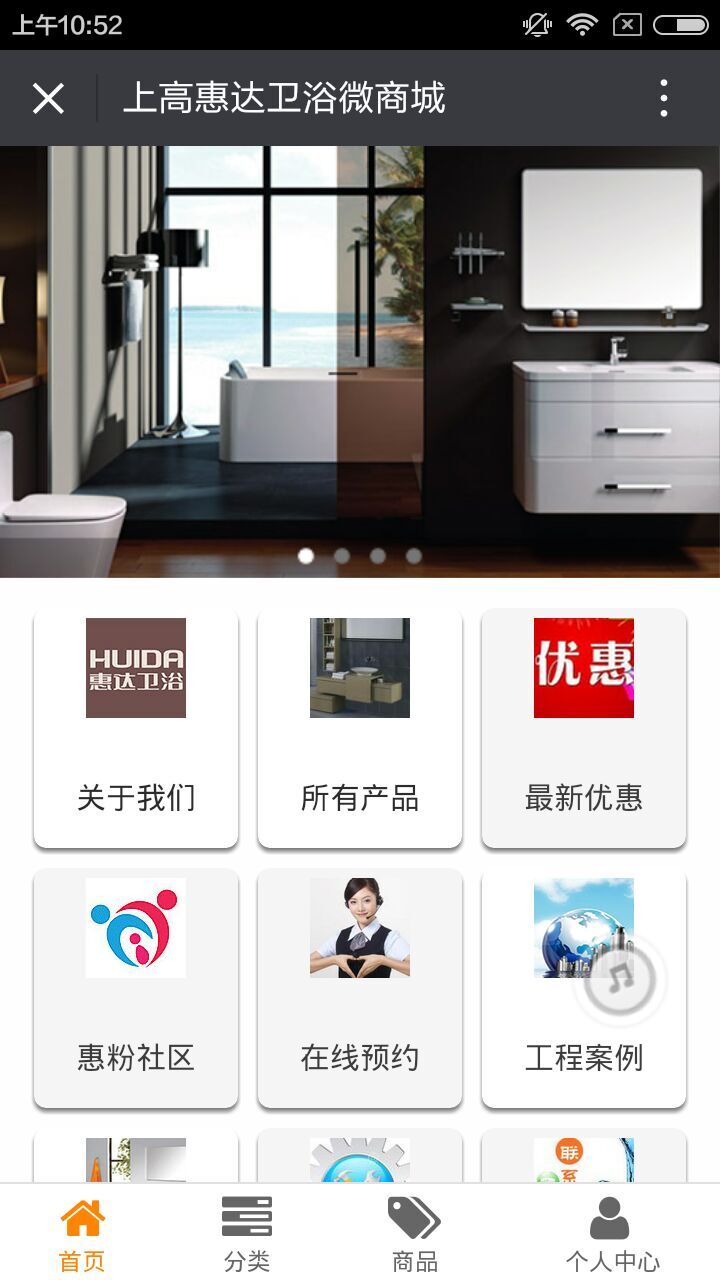Switch to the 分类 tab
Screen dimensions: 720x1280
click(x=247, y=1234)
